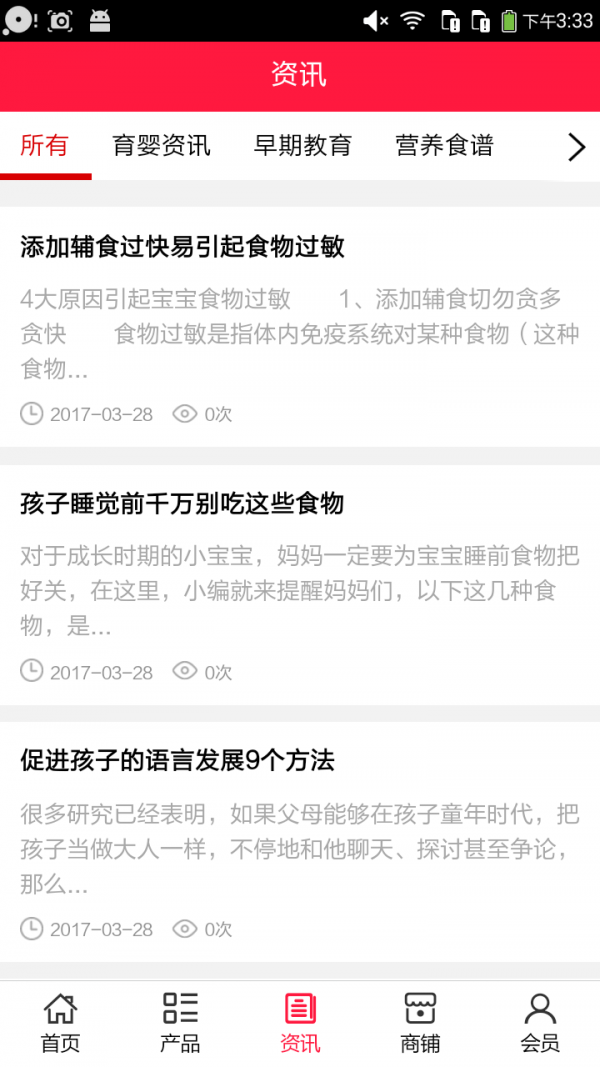Screen dimensions: 600x1067
Task: Switch to the 所有 tab
Action: pyautogui.click(x=45, y=146)
